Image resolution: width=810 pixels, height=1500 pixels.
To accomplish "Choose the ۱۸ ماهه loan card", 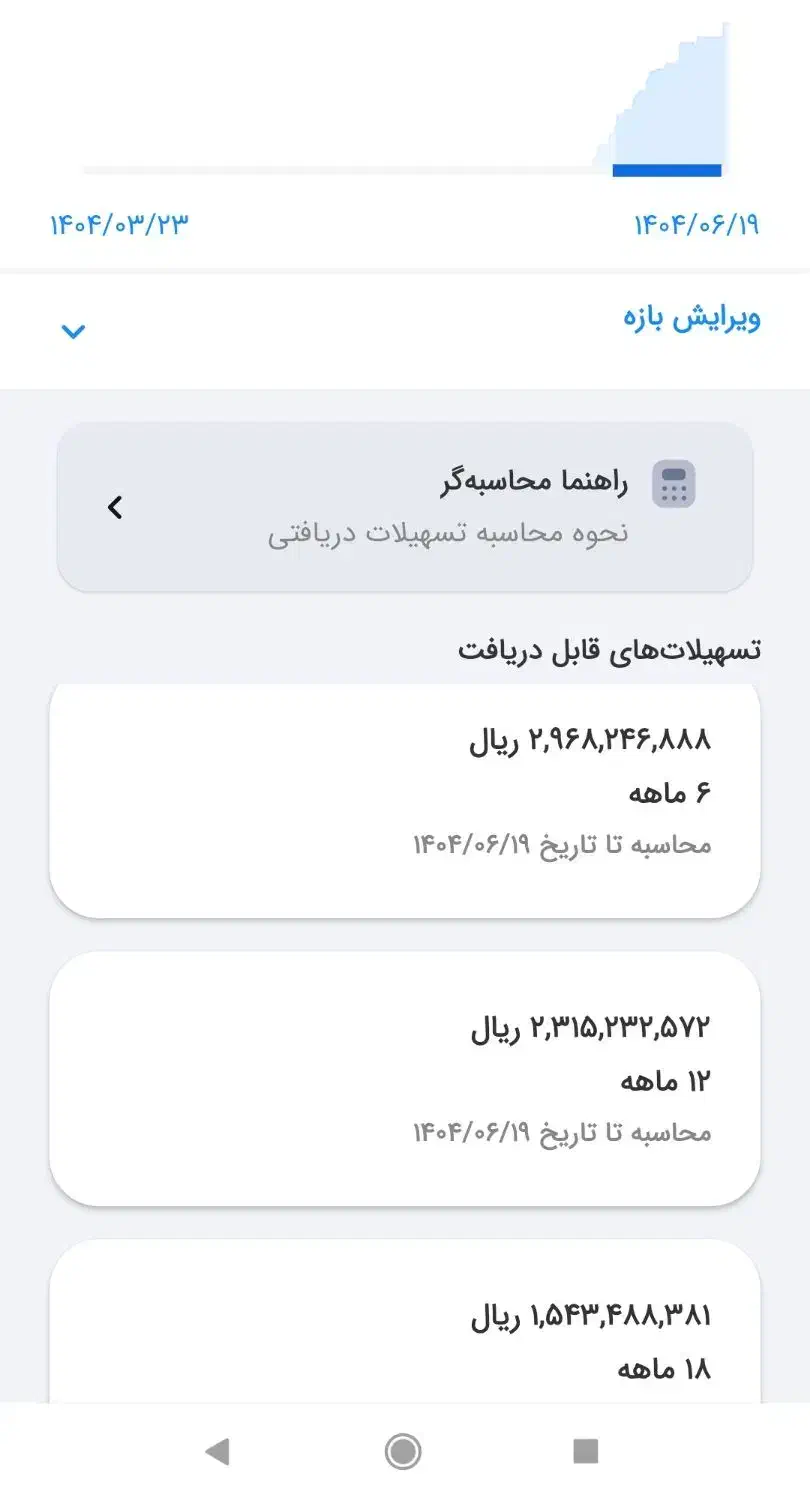I will point(405,1322).
